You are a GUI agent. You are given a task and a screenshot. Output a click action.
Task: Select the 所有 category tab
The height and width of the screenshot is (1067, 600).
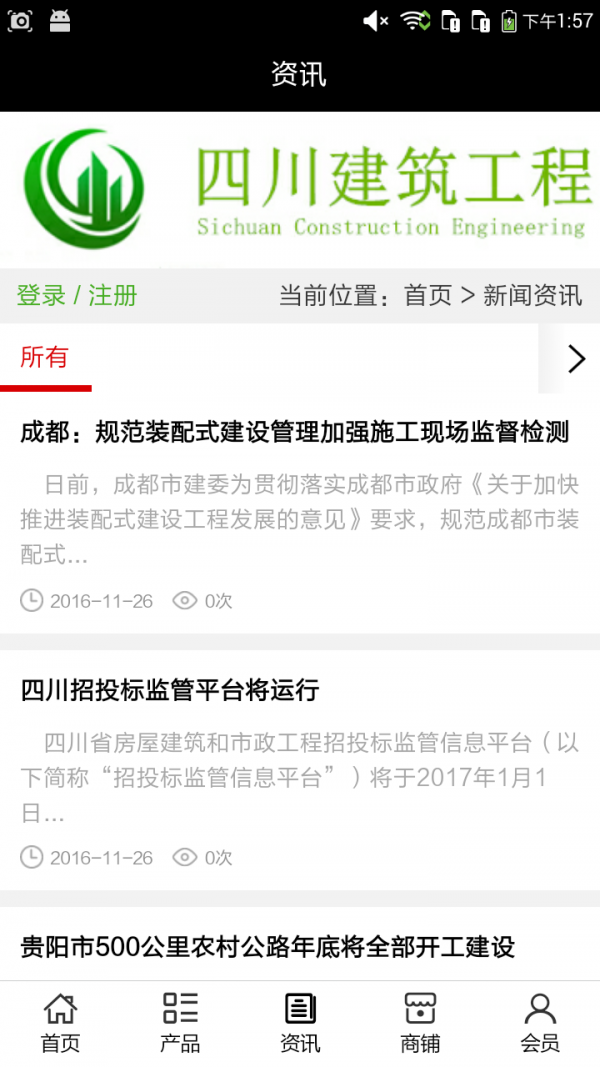(x=45, y=357)
